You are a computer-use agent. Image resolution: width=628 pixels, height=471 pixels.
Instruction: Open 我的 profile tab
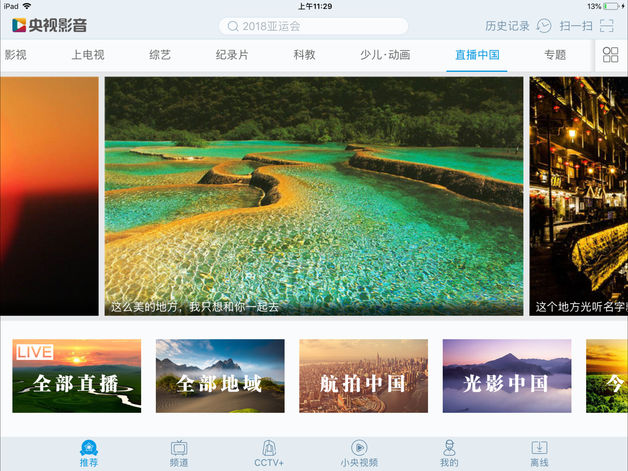pyautogui.click(x=448, y=453)
